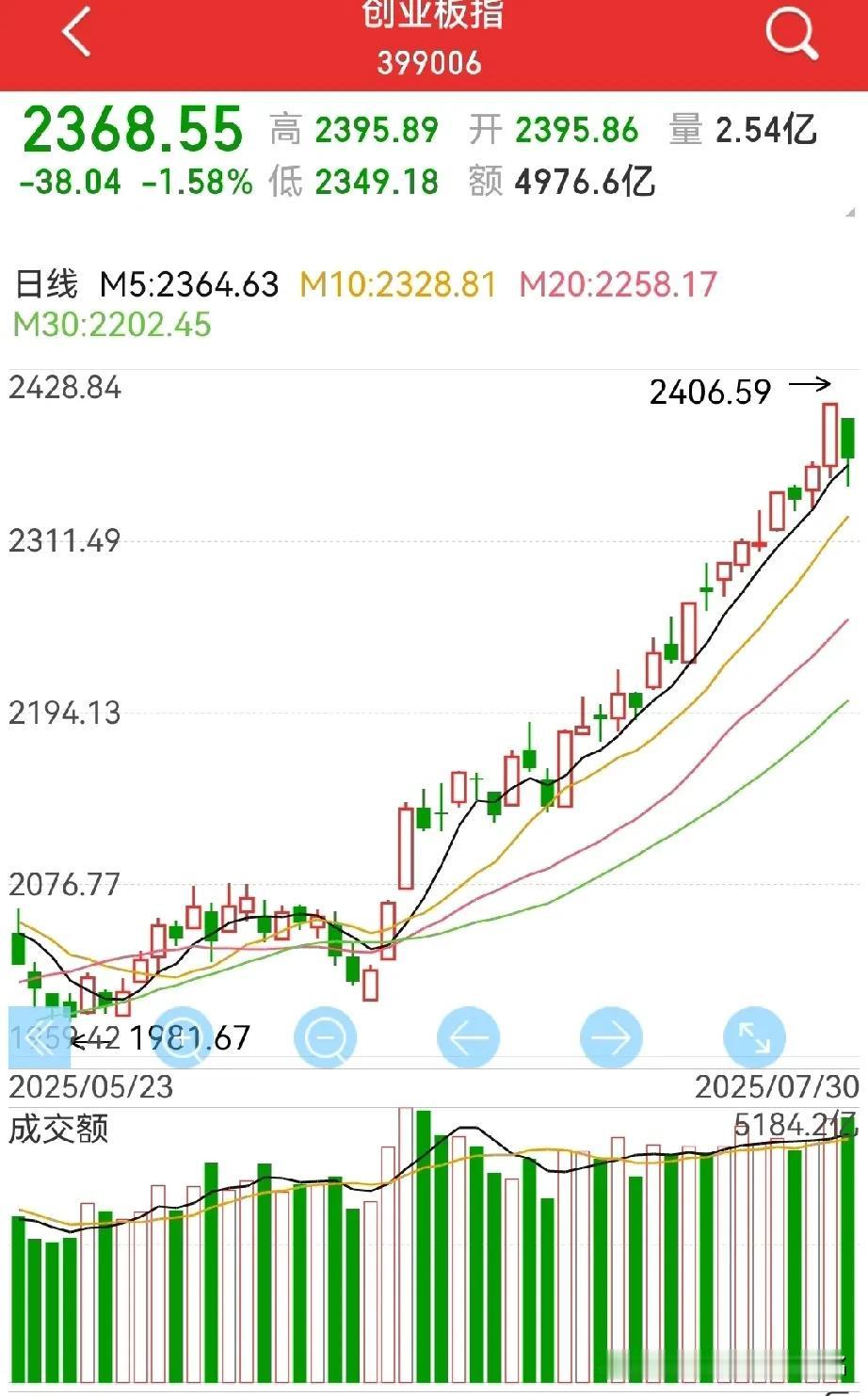Expand the chart to full screen
Viewport: 868px width, 1396px height.
coord(754,1038)
